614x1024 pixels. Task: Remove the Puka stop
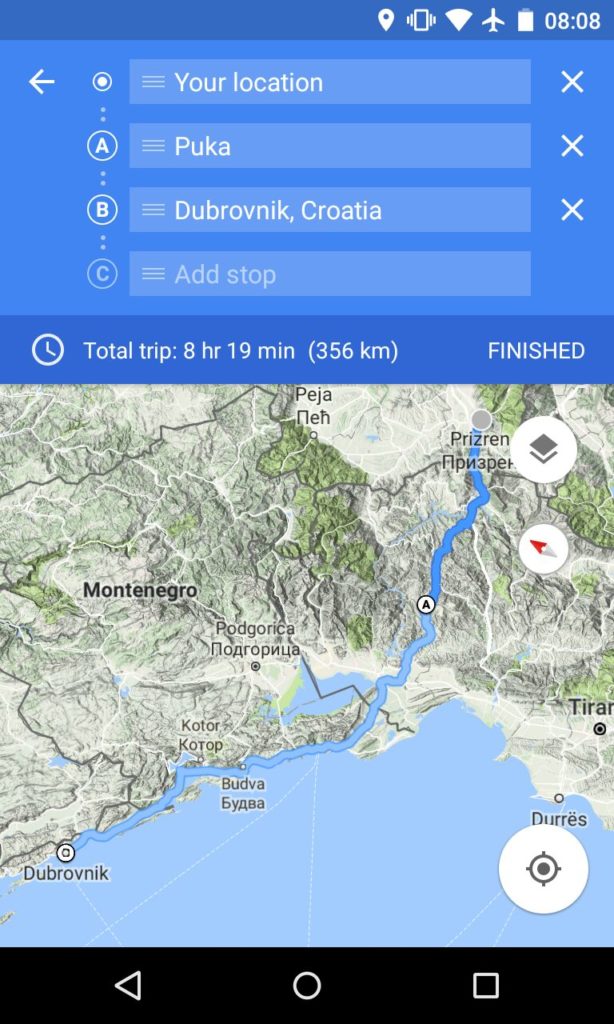(572, 146)
